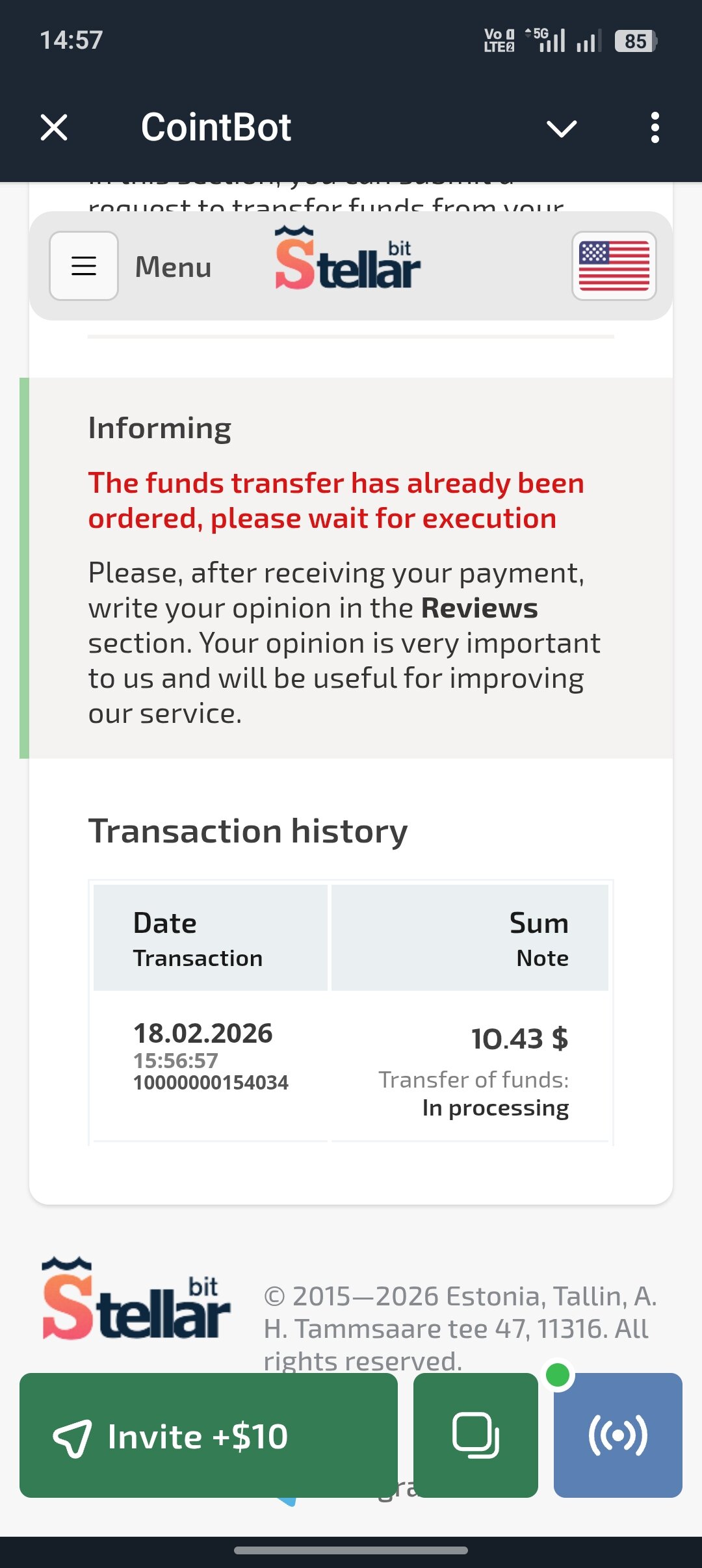Open the hamburger Menu button
The image size is (702, 1568).
point(84,266)
